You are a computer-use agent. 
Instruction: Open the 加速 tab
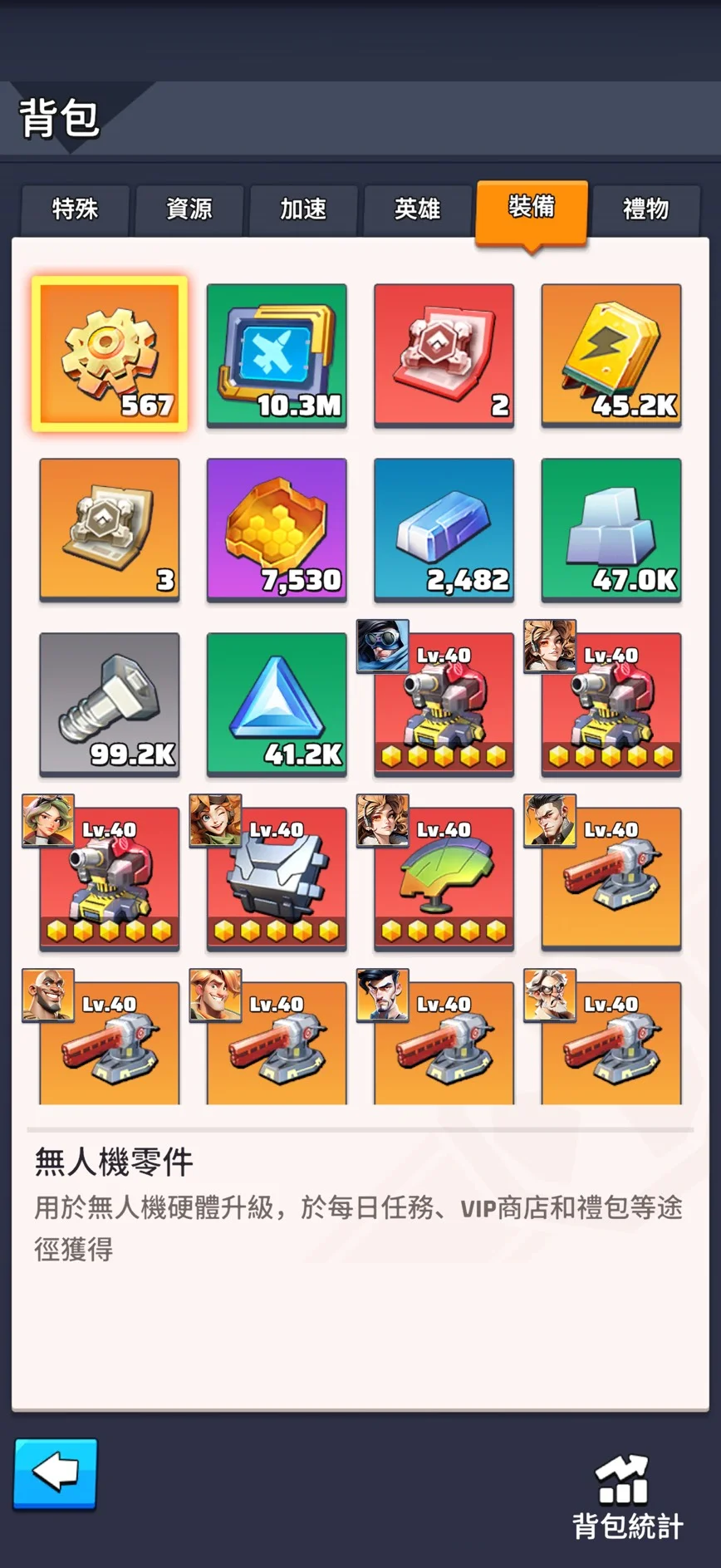(303, 209)
